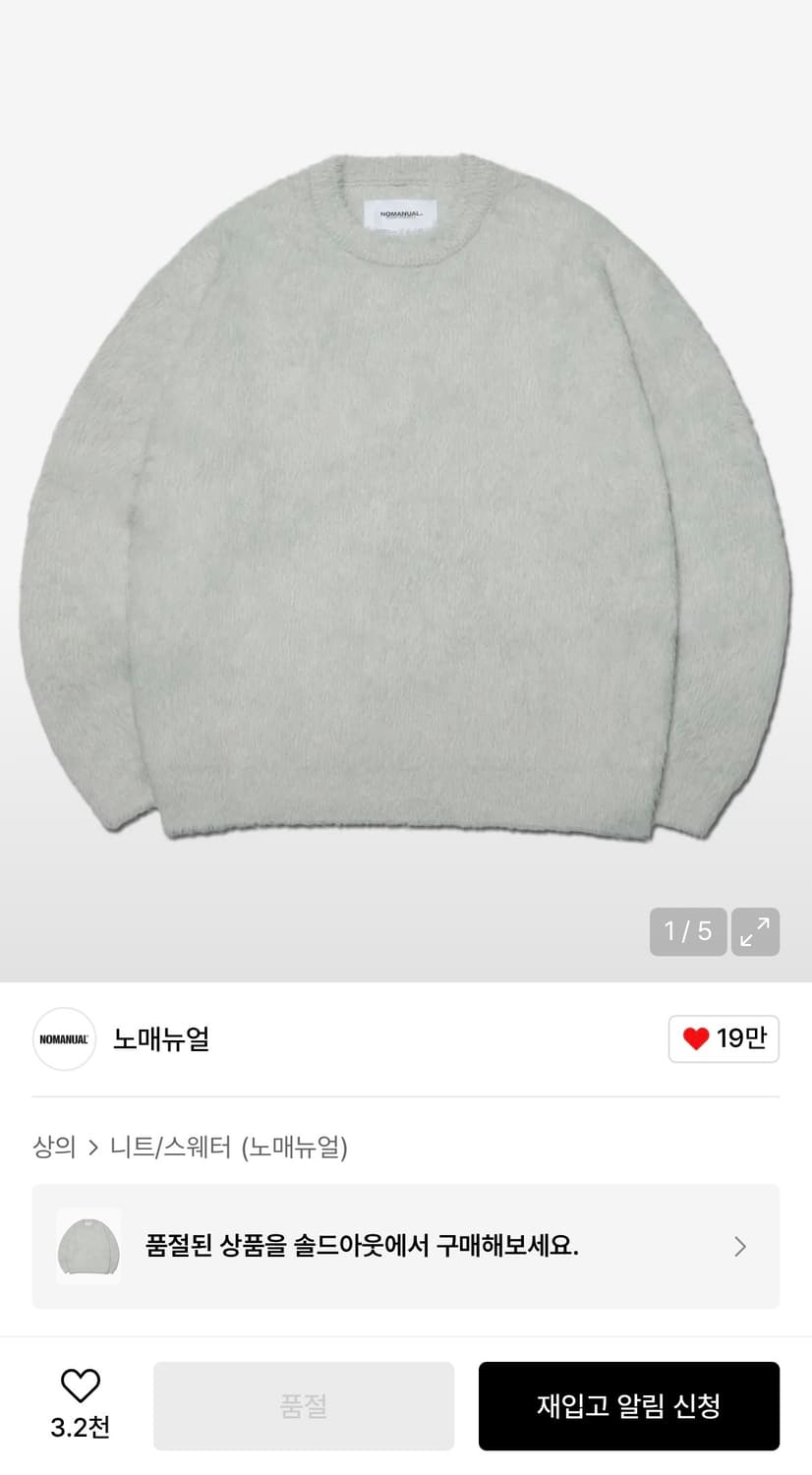Tap the entire sold-out purchase banner row
This screenshot has width=812, height=1475.
point(406,1246)
